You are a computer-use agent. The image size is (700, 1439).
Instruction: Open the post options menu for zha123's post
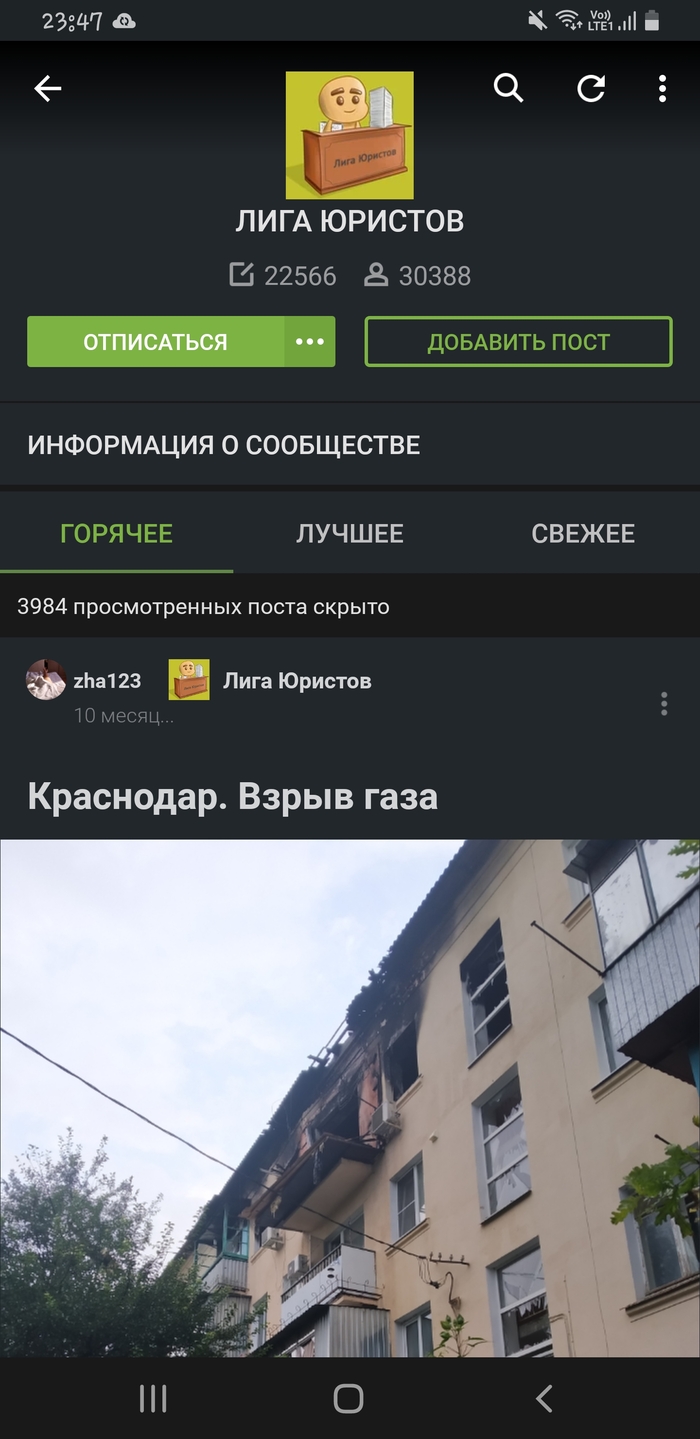tap(664, 704)
